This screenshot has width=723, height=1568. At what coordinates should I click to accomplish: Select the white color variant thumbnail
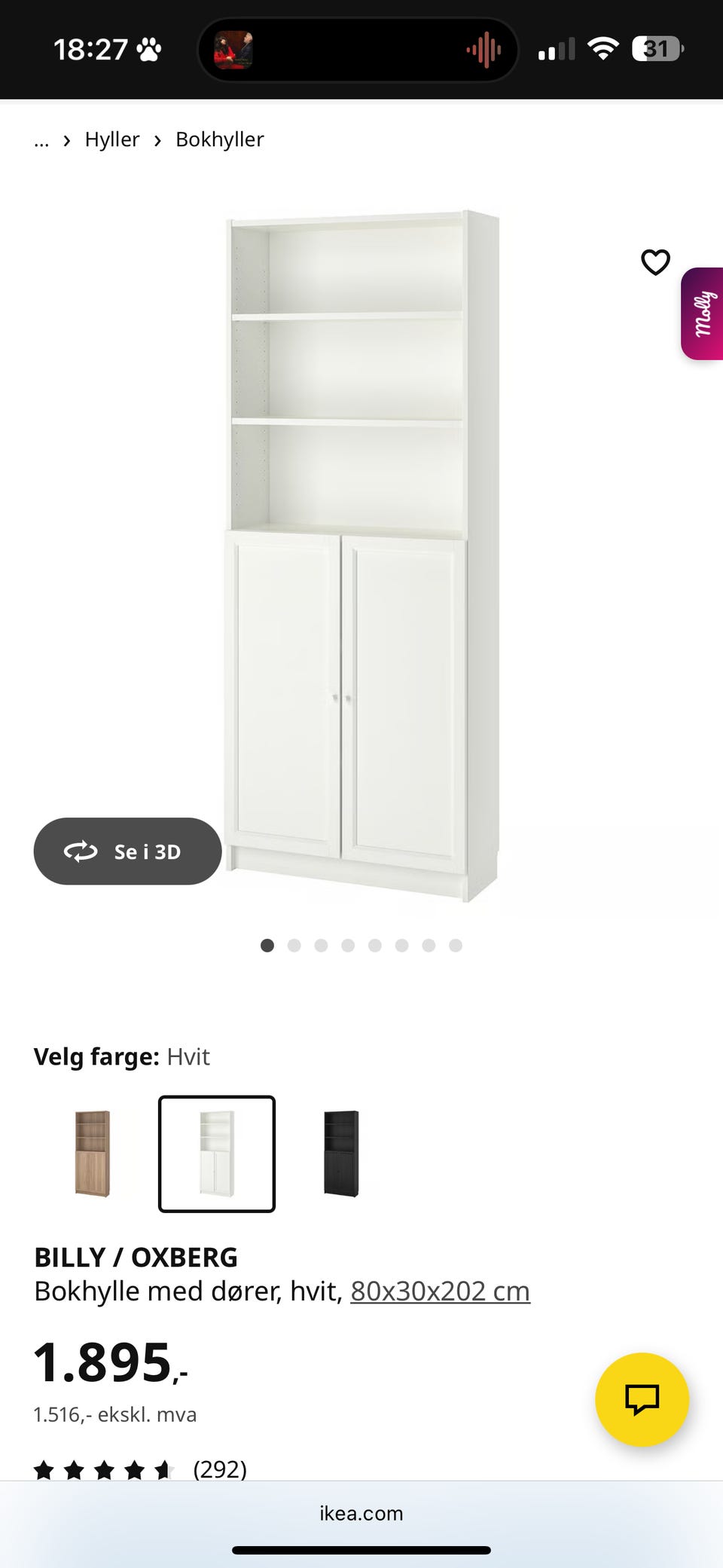(x=216, y=1154)
